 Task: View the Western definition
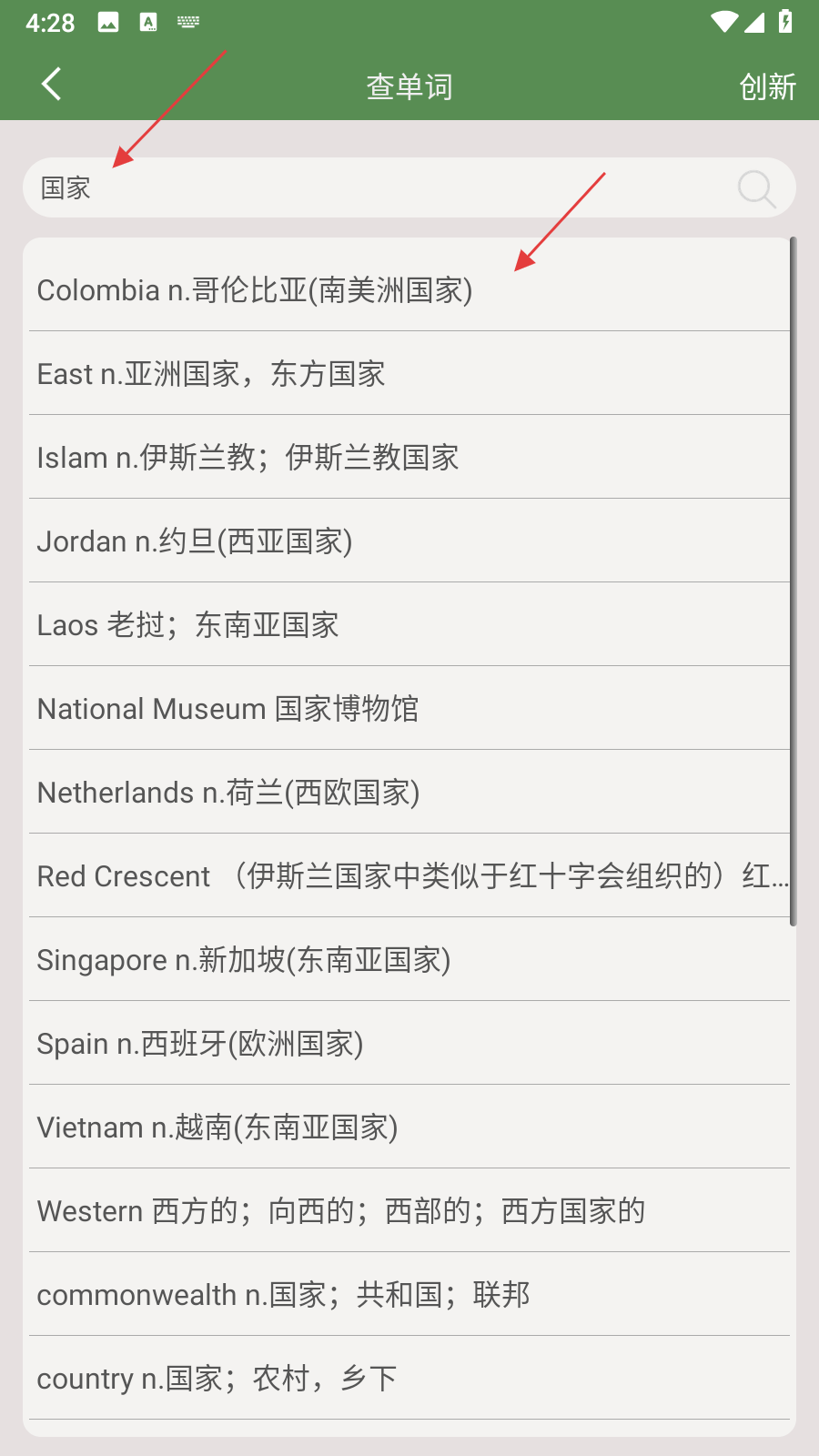[341, 1211]
